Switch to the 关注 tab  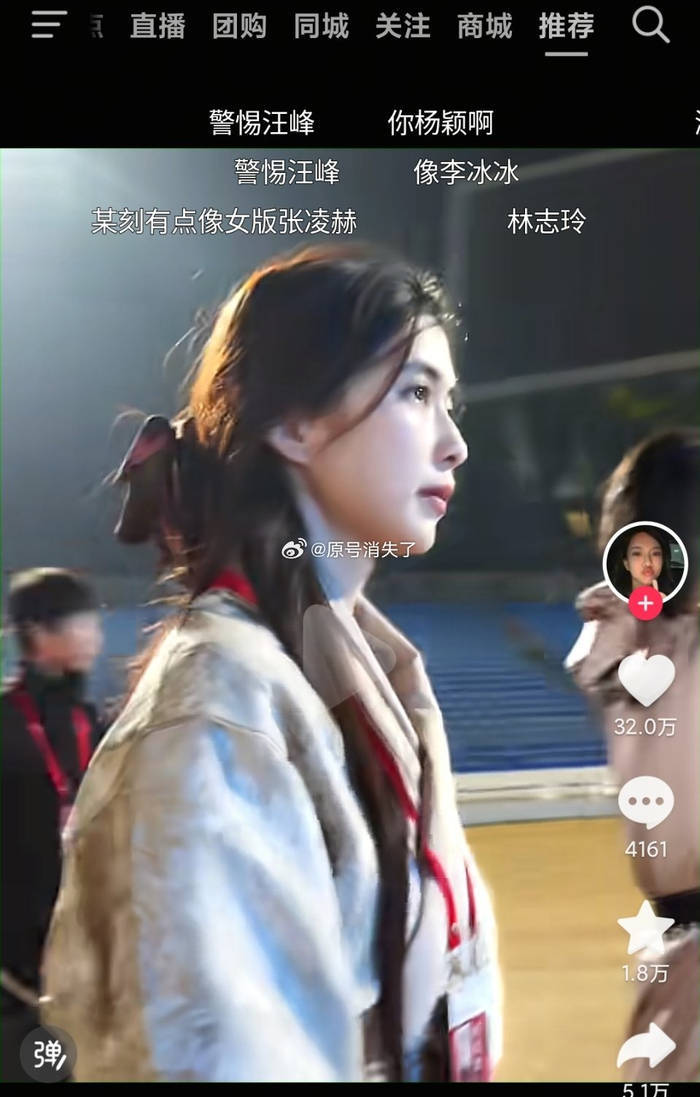pos(403,26)
